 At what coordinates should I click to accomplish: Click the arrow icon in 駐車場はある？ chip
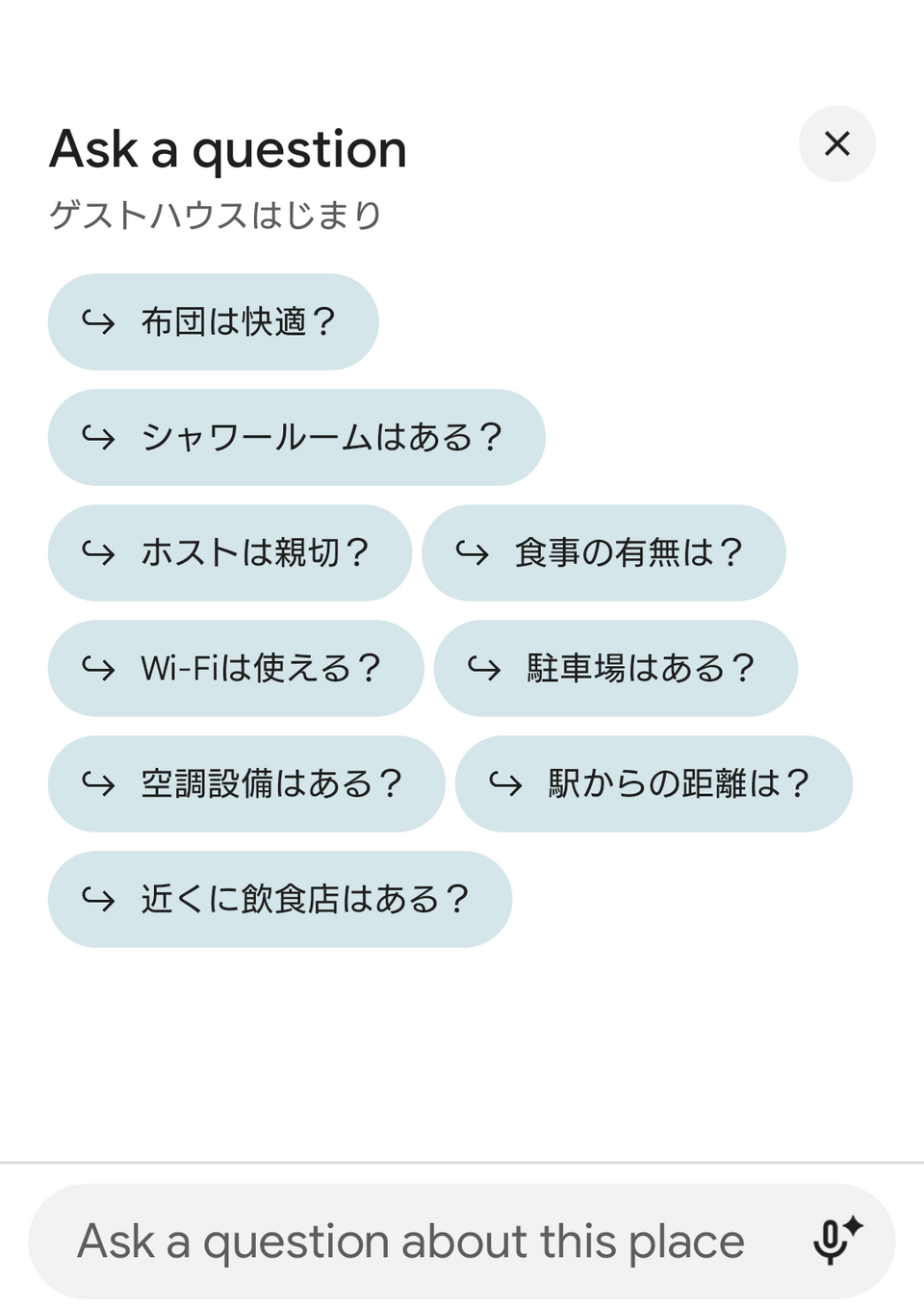tap(482, 668)
